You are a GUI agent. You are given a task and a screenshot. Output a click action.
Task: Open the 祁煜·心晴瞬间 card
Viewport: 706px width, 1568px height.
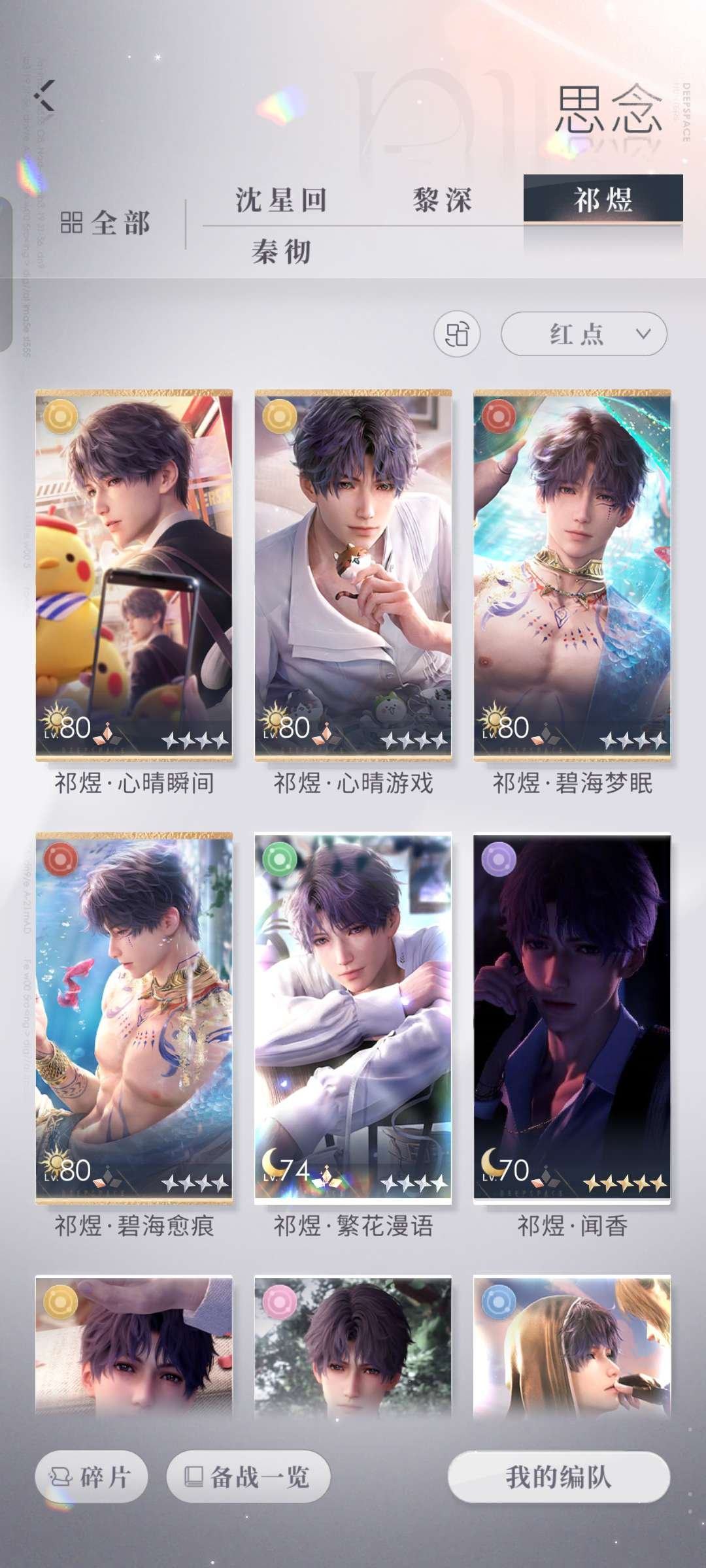tap(134, 575)
